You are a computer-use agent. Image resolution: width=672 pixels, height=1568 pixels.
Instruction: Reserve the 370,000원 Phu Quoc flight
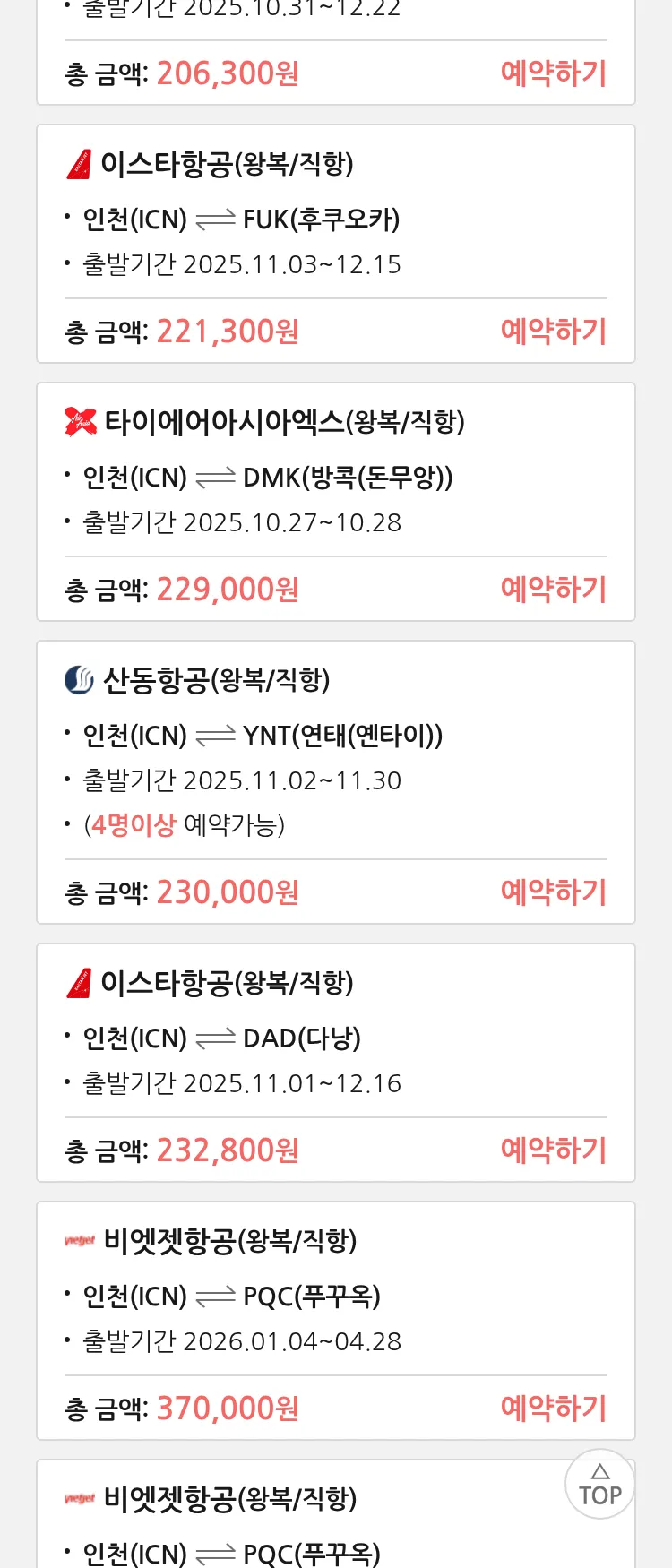point(553,1409)
